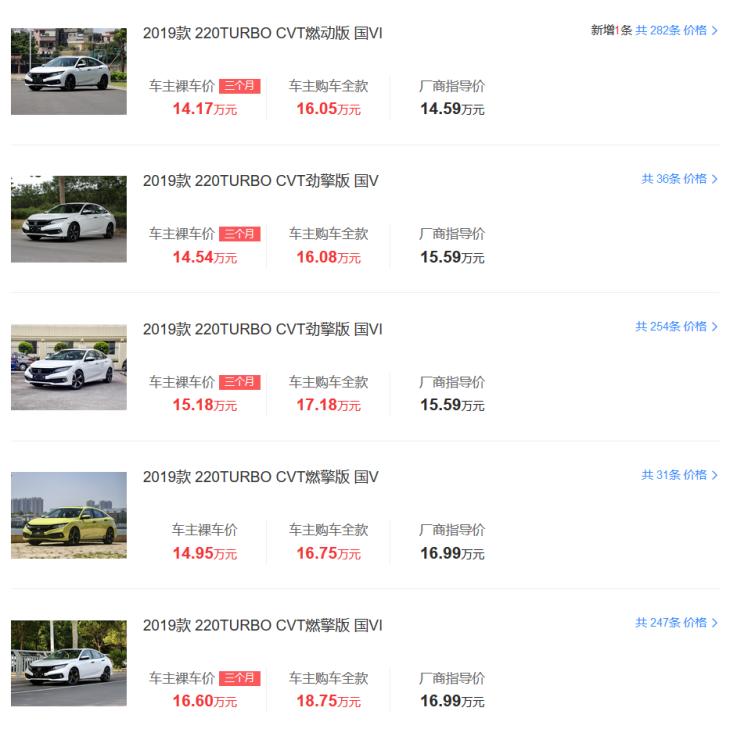The image size is (744, 729).
Task: Open the 共282条价格 link for 燃动版 国VI
Action: coord(676,31)
